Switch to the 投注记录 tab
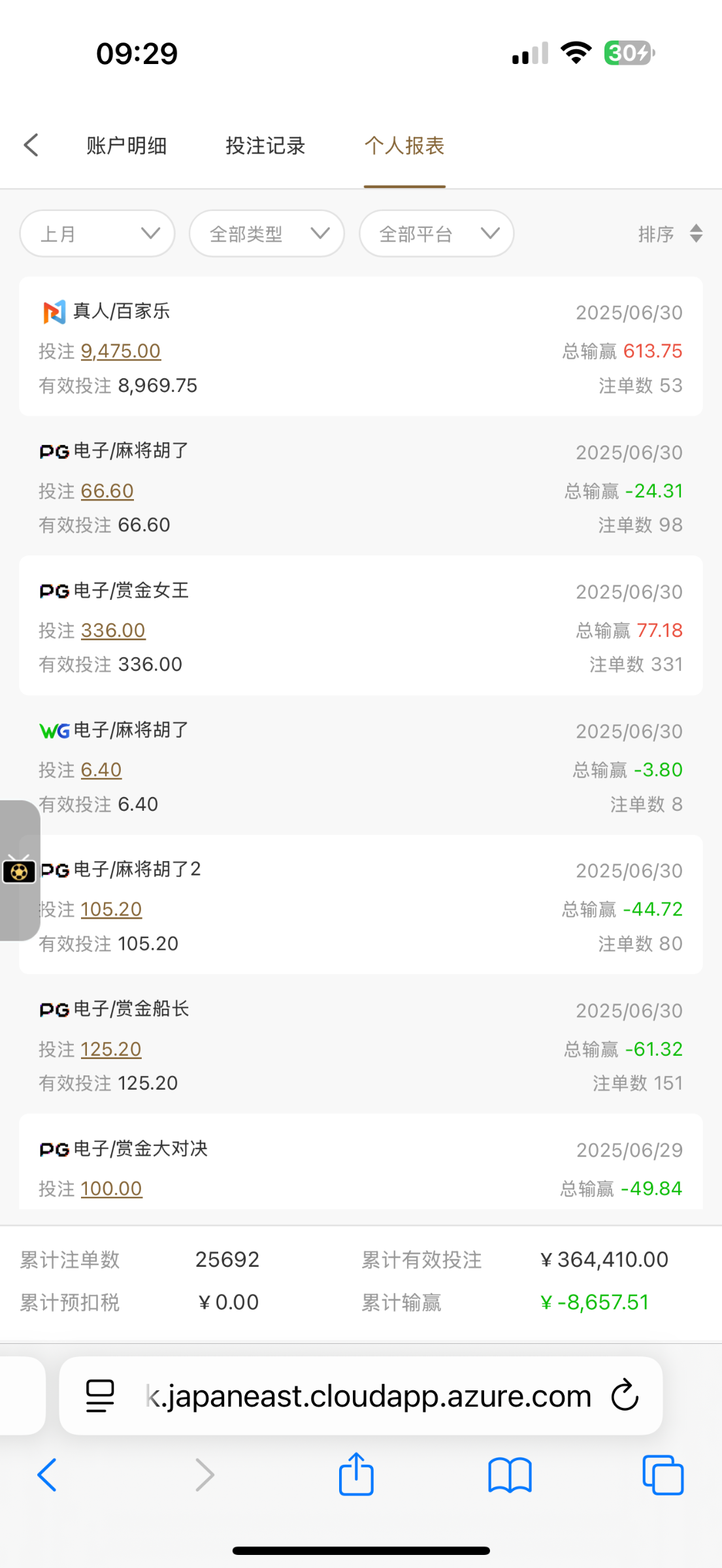 (x=265, y=146)
